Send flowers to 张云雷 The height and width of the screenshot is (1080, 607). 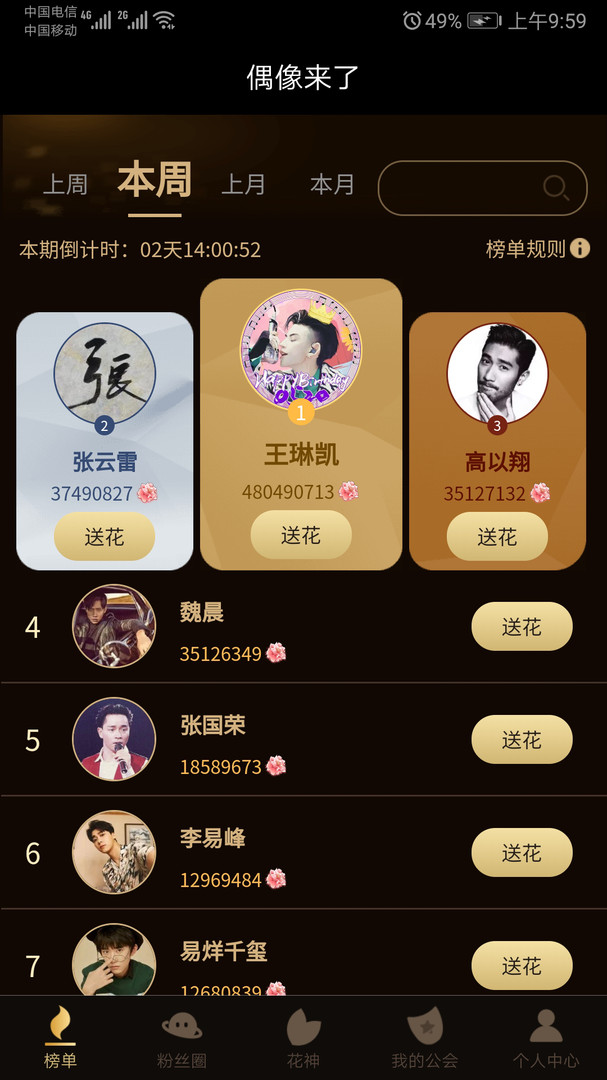click(104, 537)
